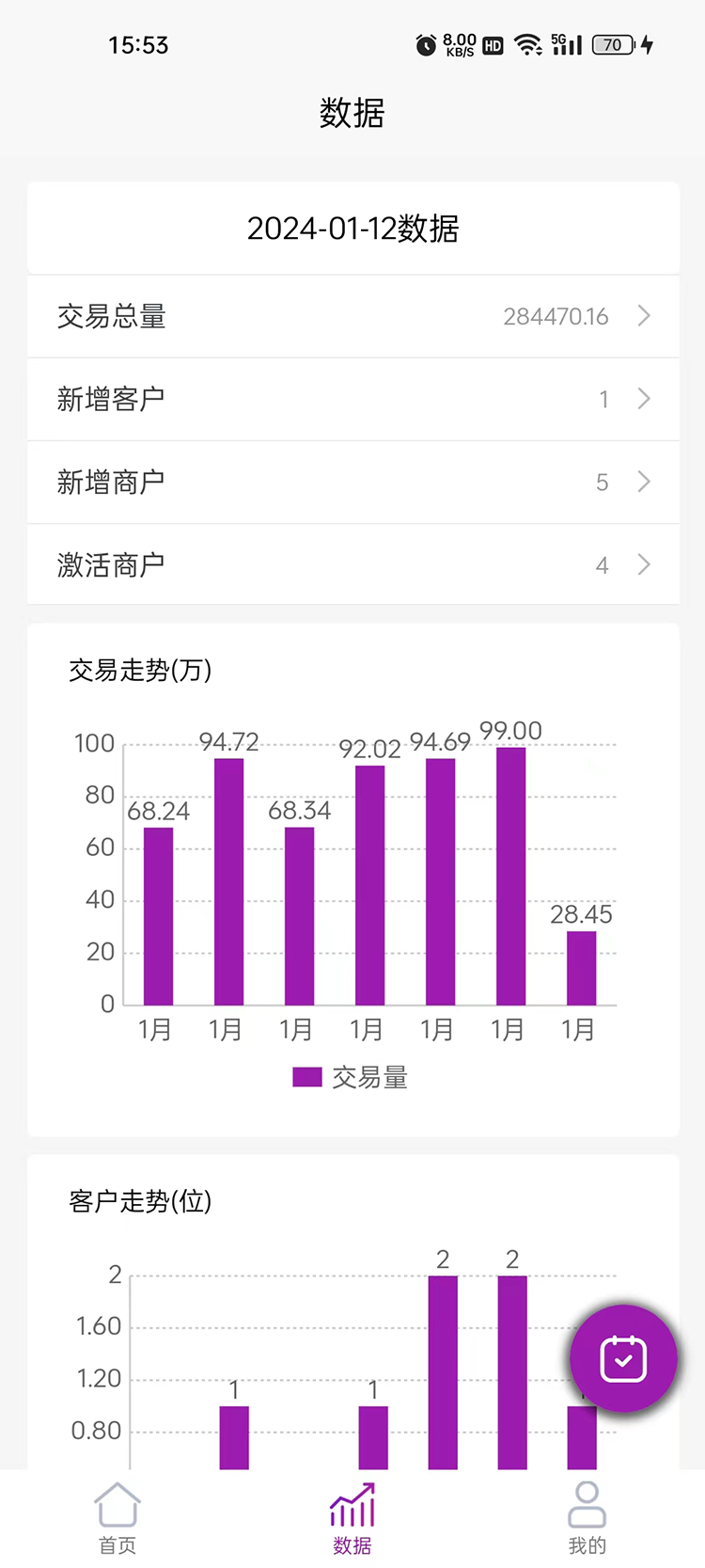Open the 2024-01-12数据 date header
Screen dimensions: 705x1568
[352, 229]
